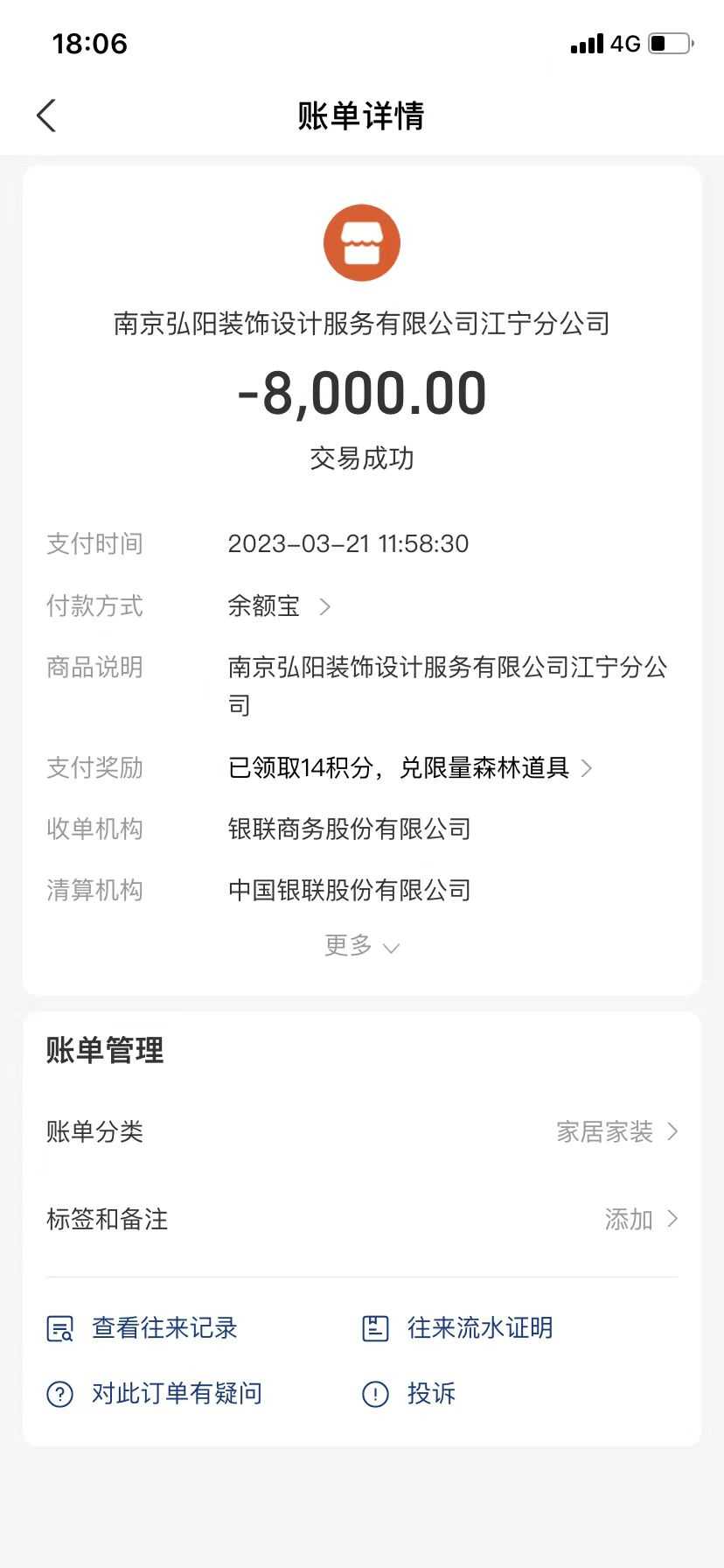Viewport: 724px width, 1568px height.
Task: Change the 账单分类 category row
Action: coord(362,1131)
